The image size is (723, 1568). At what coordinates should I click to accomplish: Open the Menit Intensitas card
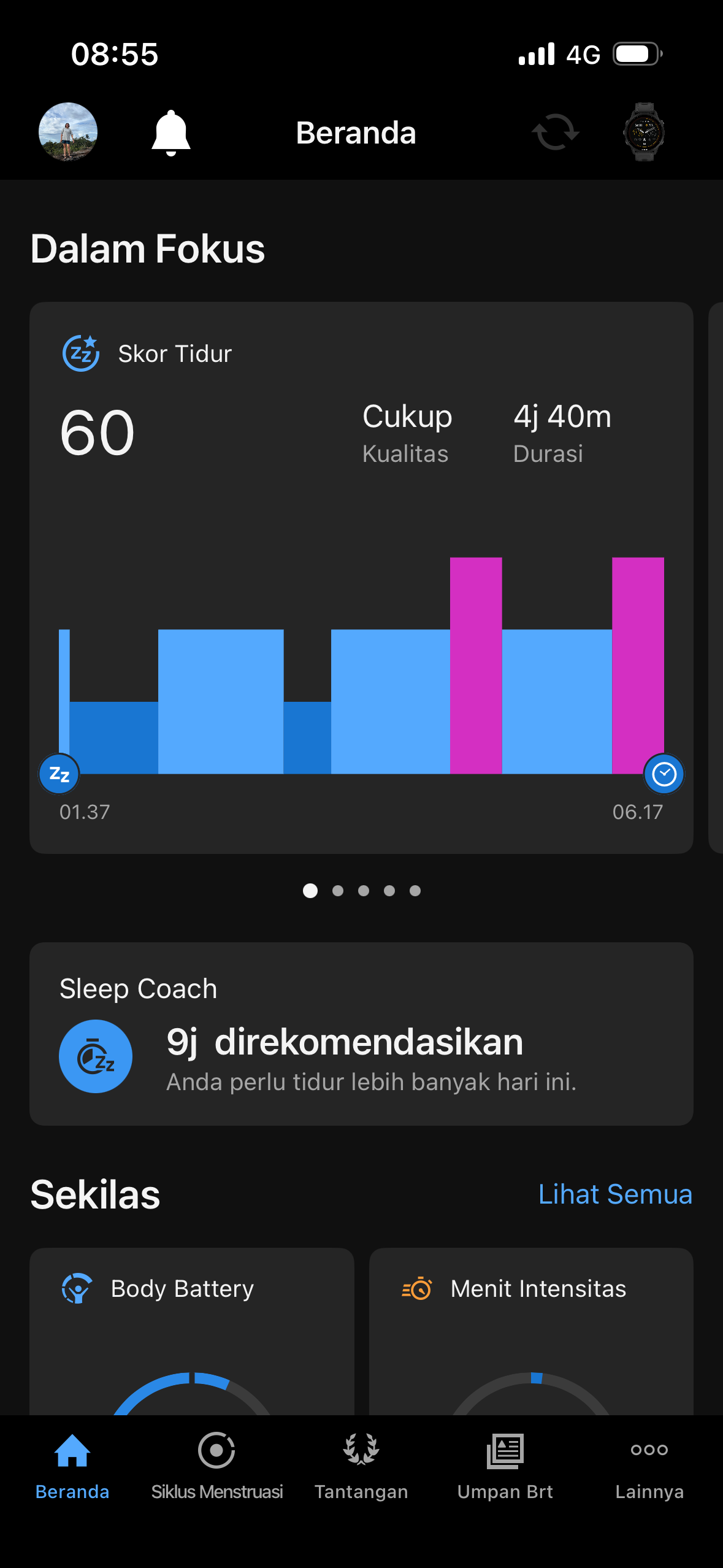tap(531, 1331)
